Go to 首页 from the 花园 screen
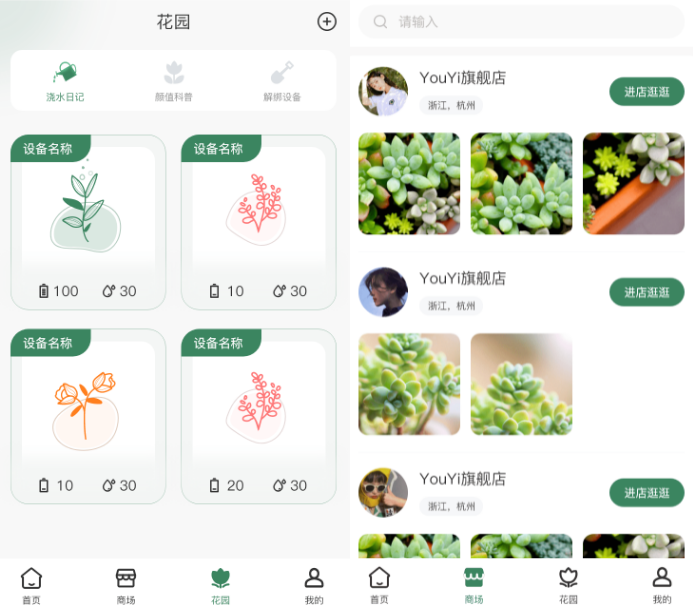Screen dimensions: 700x612 click(x=32, y=585)
